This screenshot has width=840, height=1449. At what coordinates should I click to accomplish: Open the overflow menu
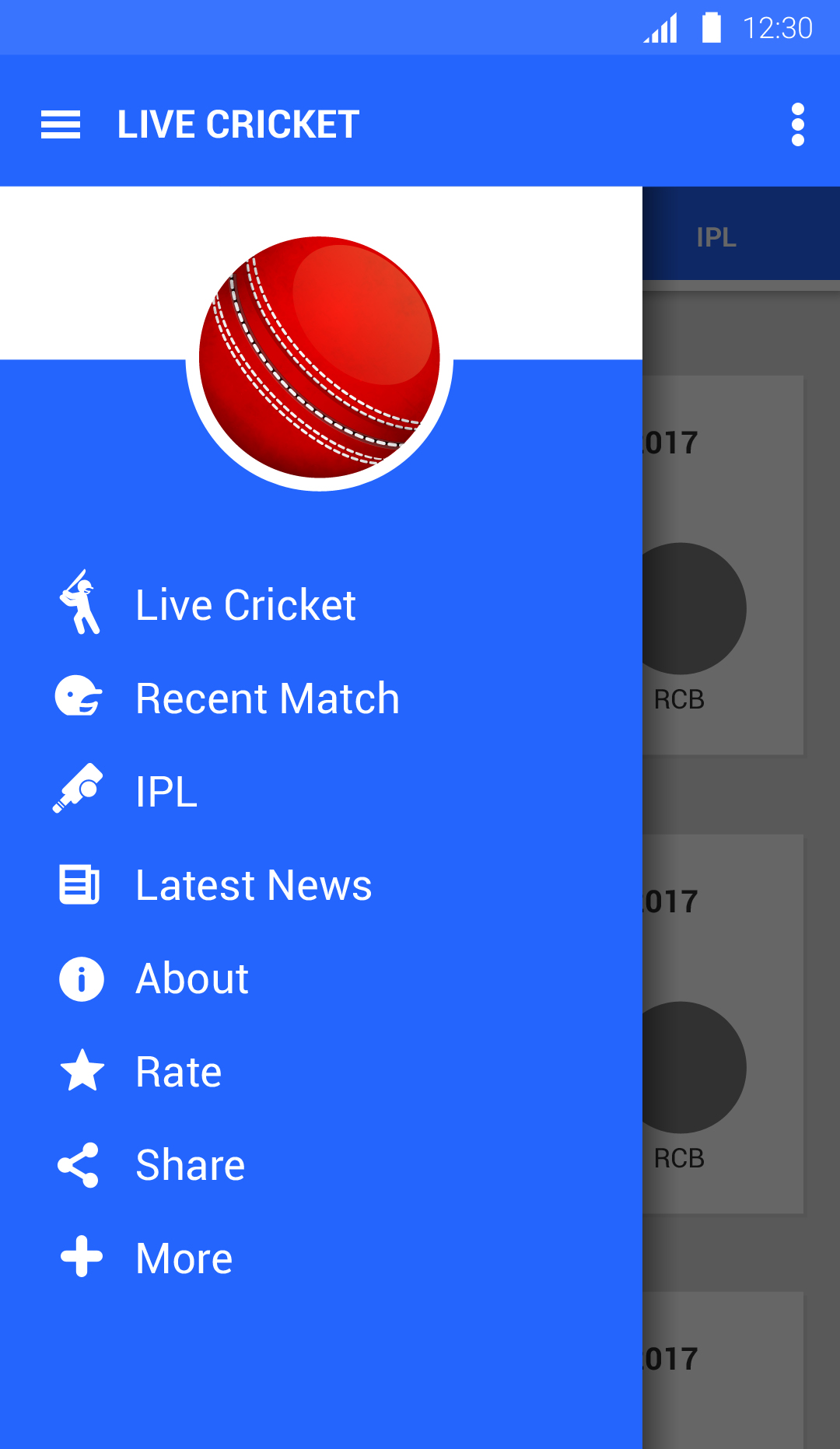pos(797,124)
